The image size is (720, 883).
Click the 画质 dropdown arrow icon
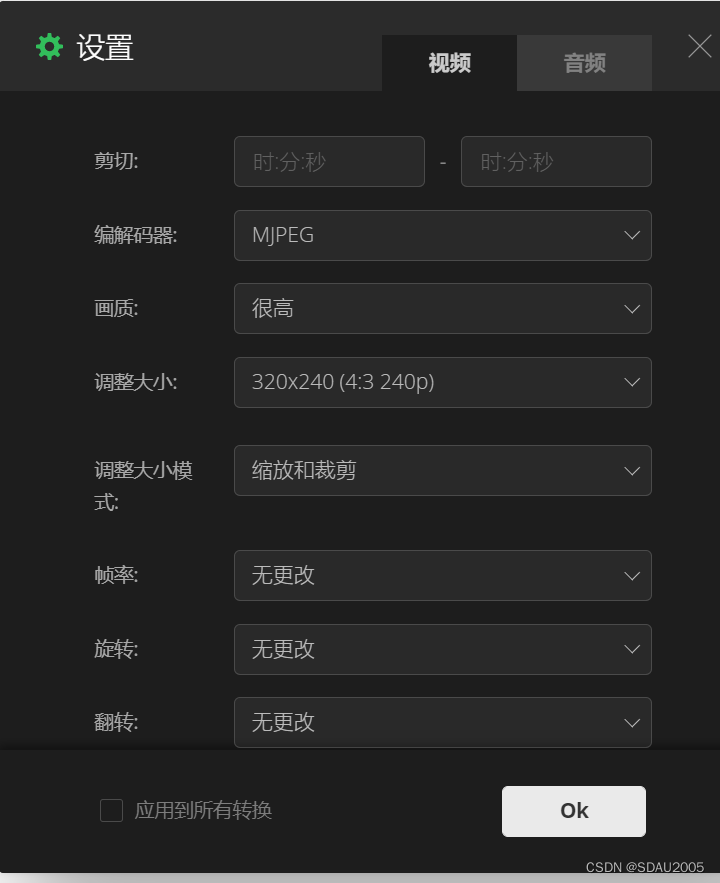tap(631, 309)
